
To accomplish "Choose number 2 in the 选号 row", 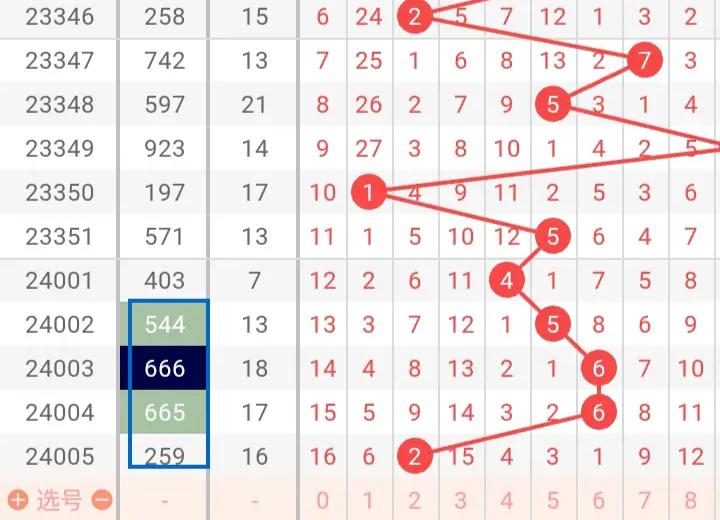I will pyautogui.click(x=414, y=500).
